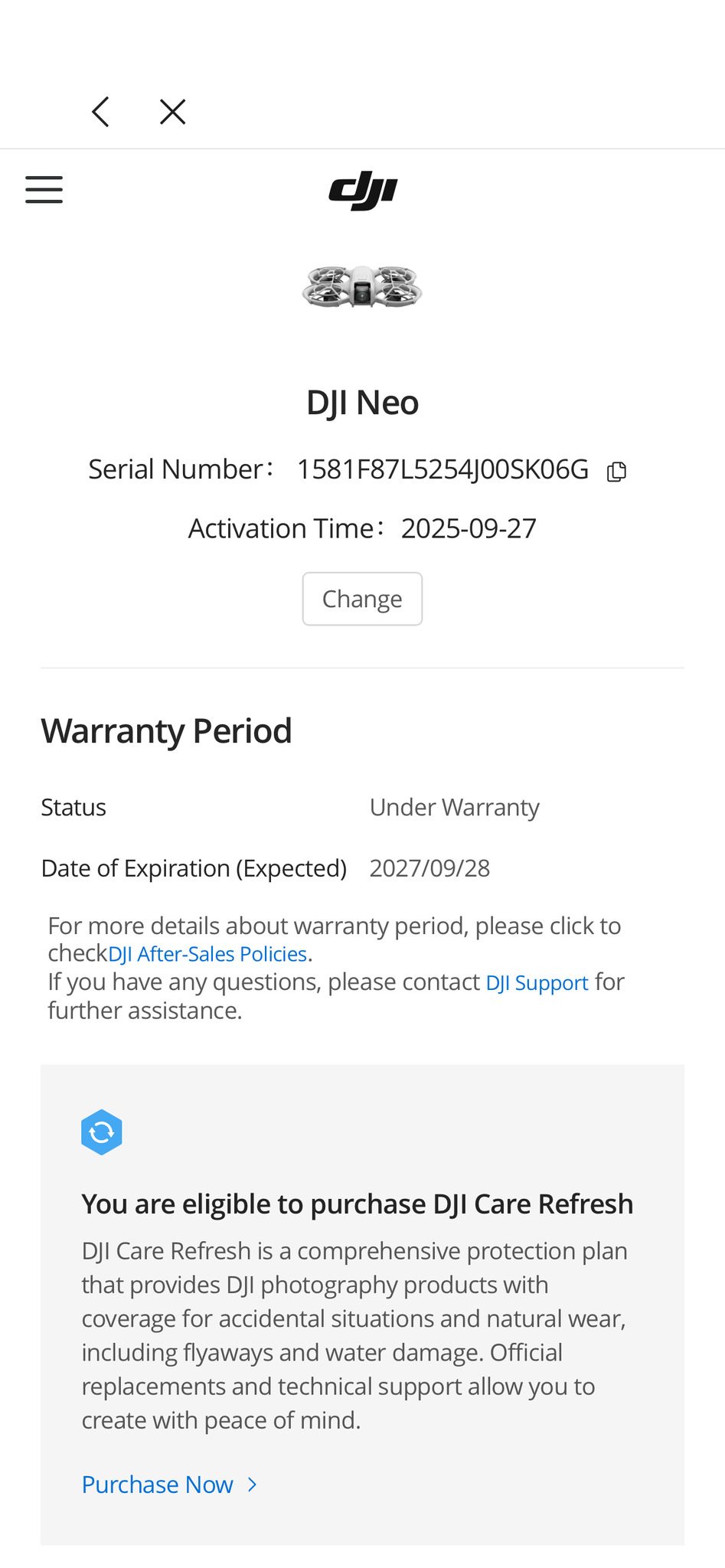
Task: Tap Purchase Now for DJI Care Refresh
Action: 168,1485
